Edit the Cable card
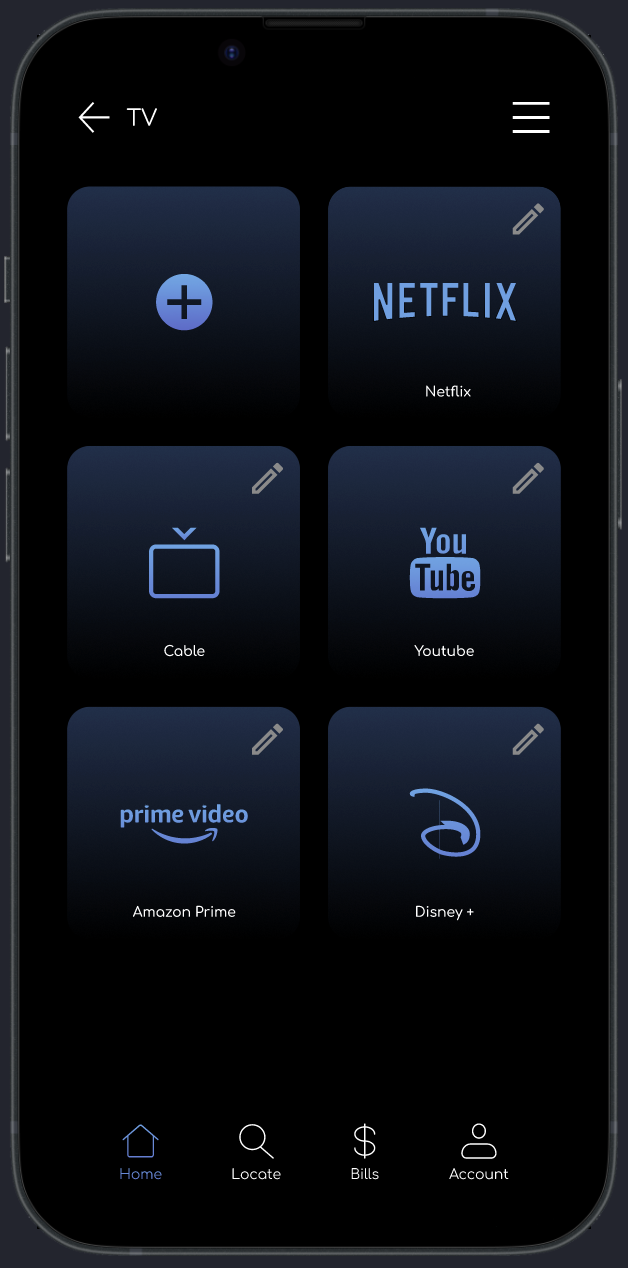628x1268 pixels. pos(267,479)
